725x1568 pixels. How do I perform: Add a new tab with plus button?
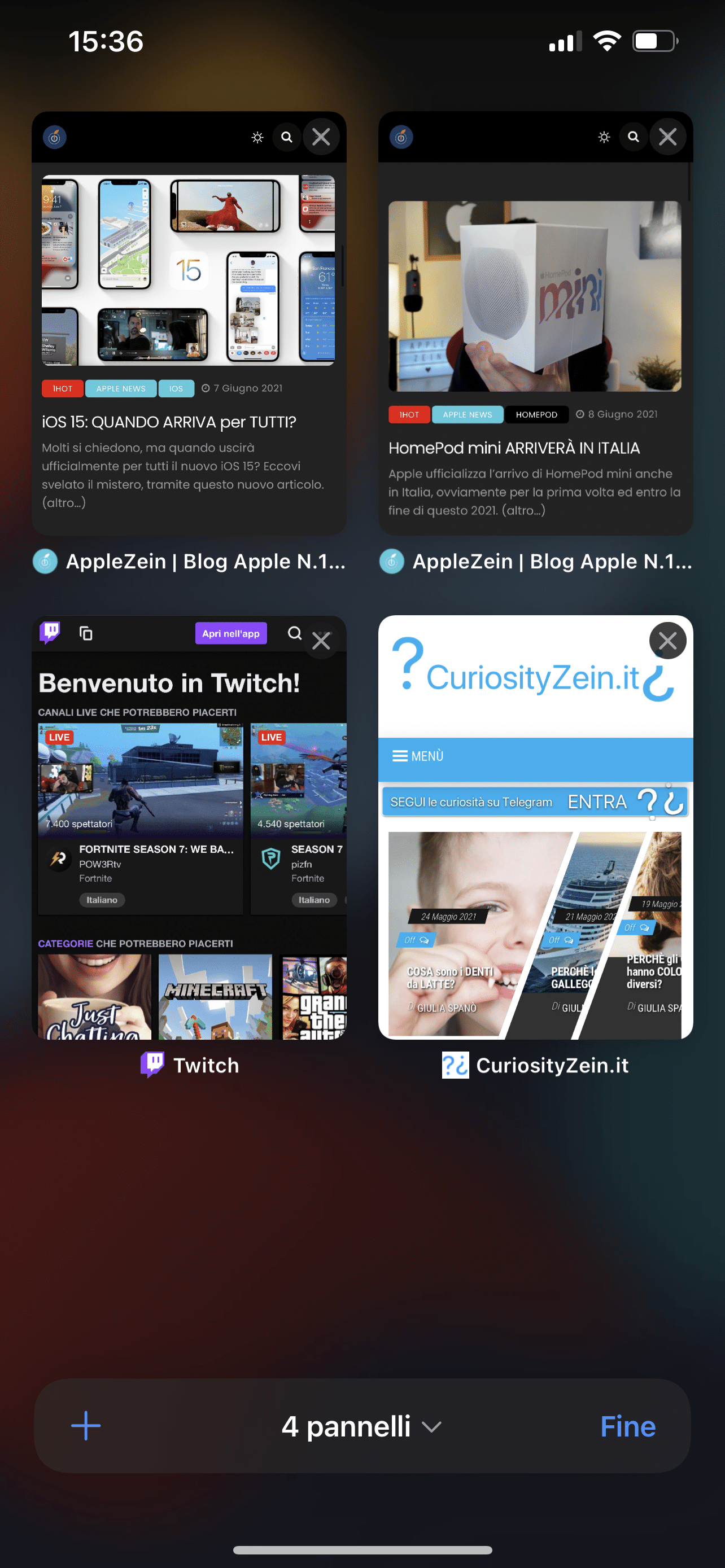[86, 1426]
